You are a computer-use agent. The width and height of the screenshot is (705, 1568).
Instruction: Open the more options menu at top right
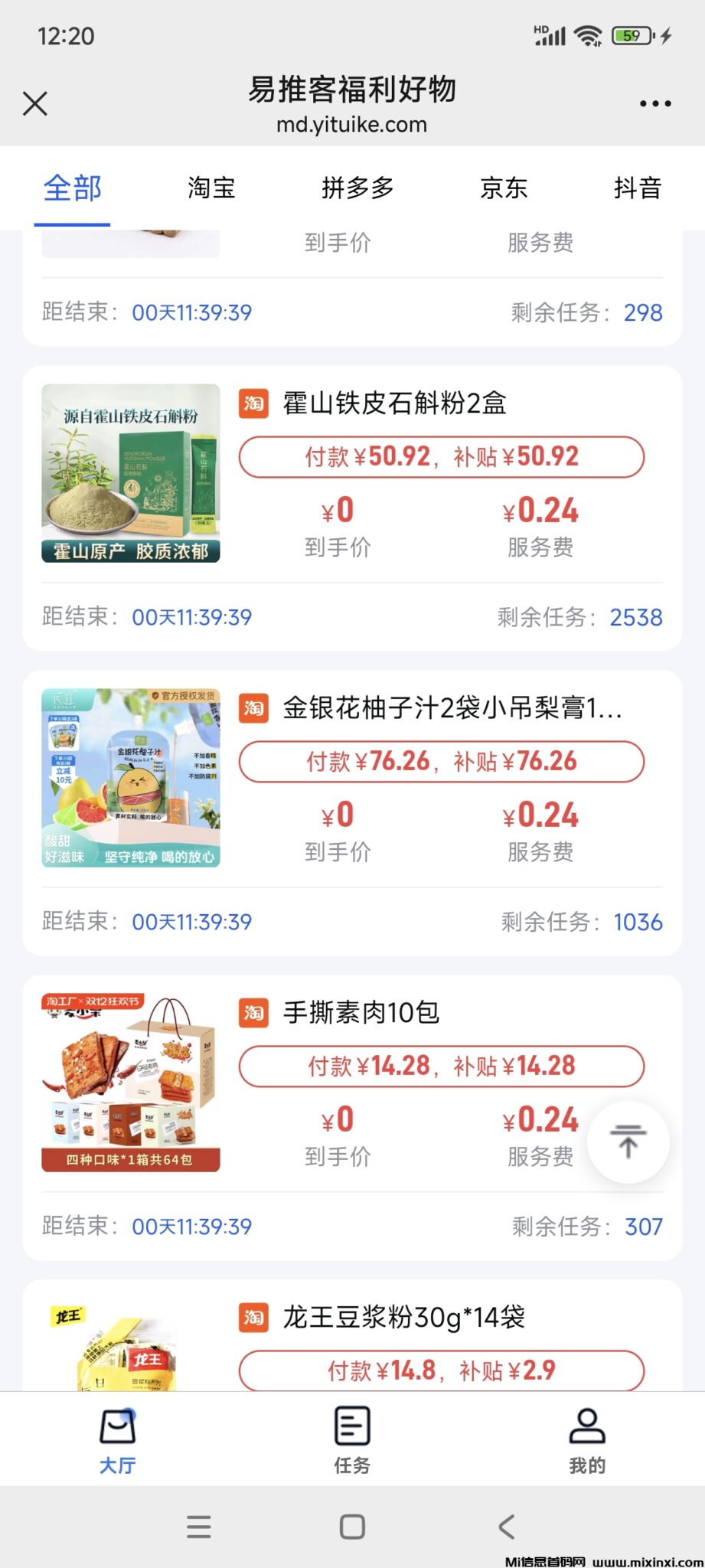pos(656,103)
